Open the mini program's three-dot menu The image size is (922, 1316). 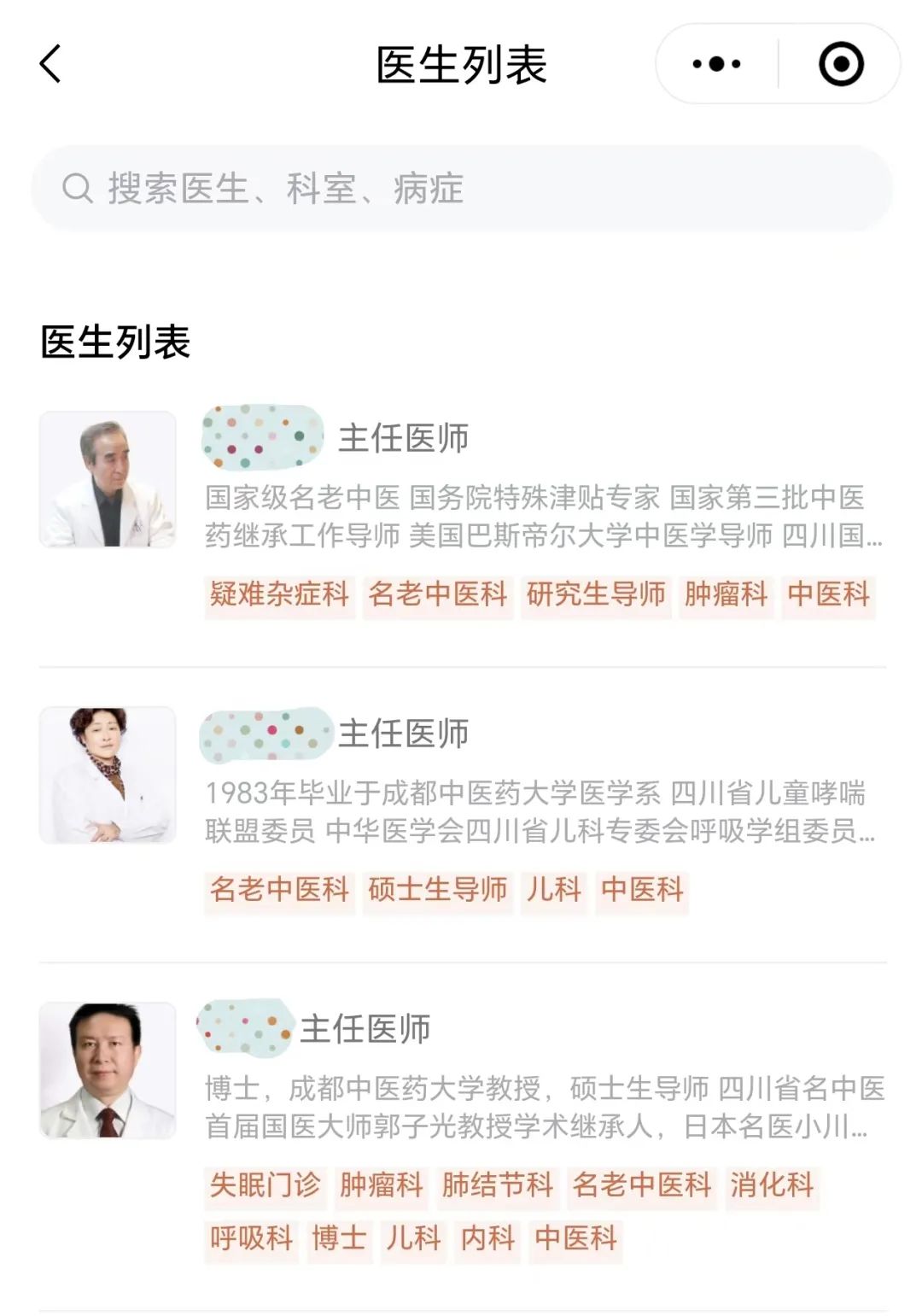coord(716,64)
